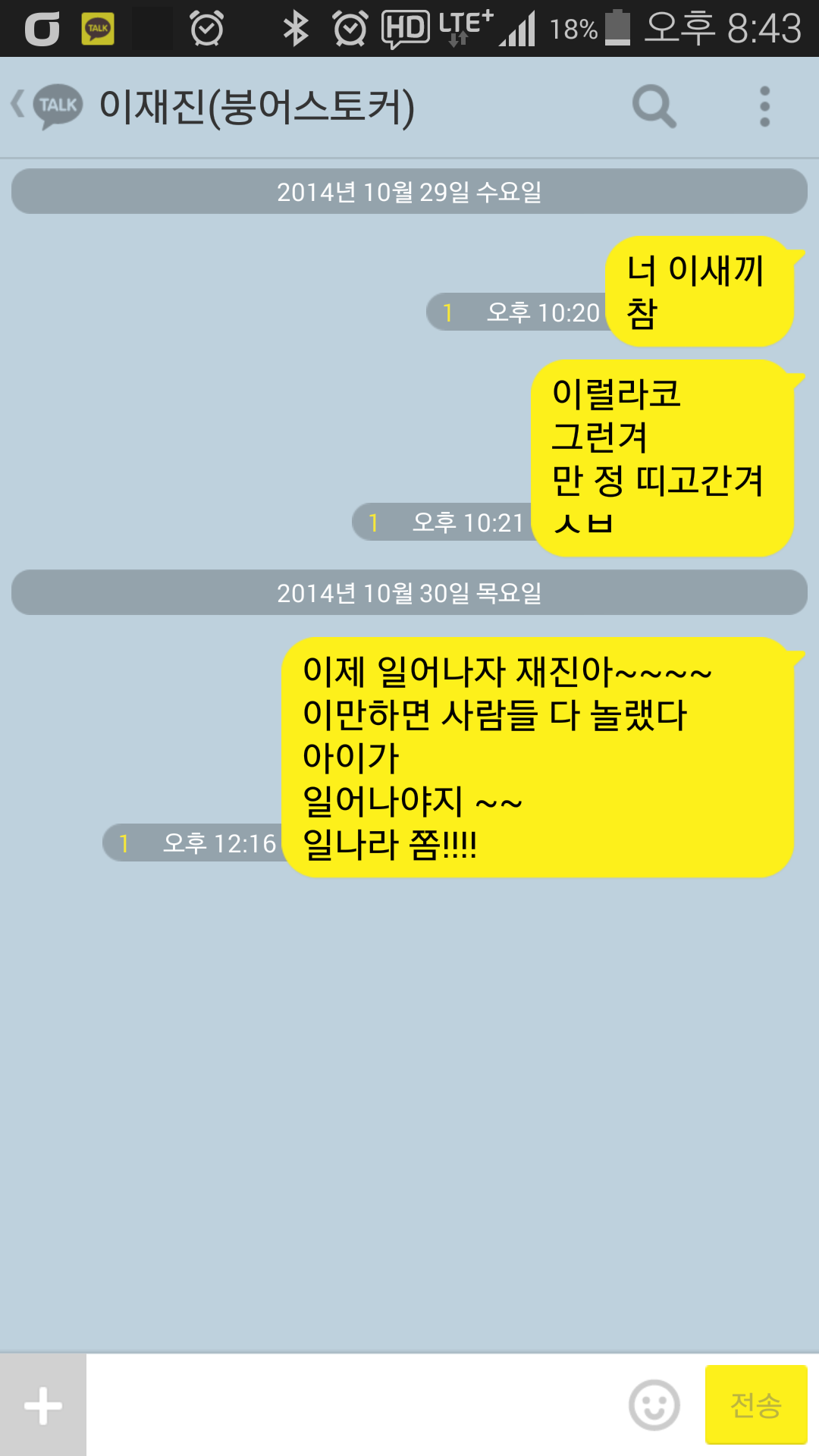Open the emoticon smiley picker
Screen dimensions: 819x1456
click(654, 1405)
